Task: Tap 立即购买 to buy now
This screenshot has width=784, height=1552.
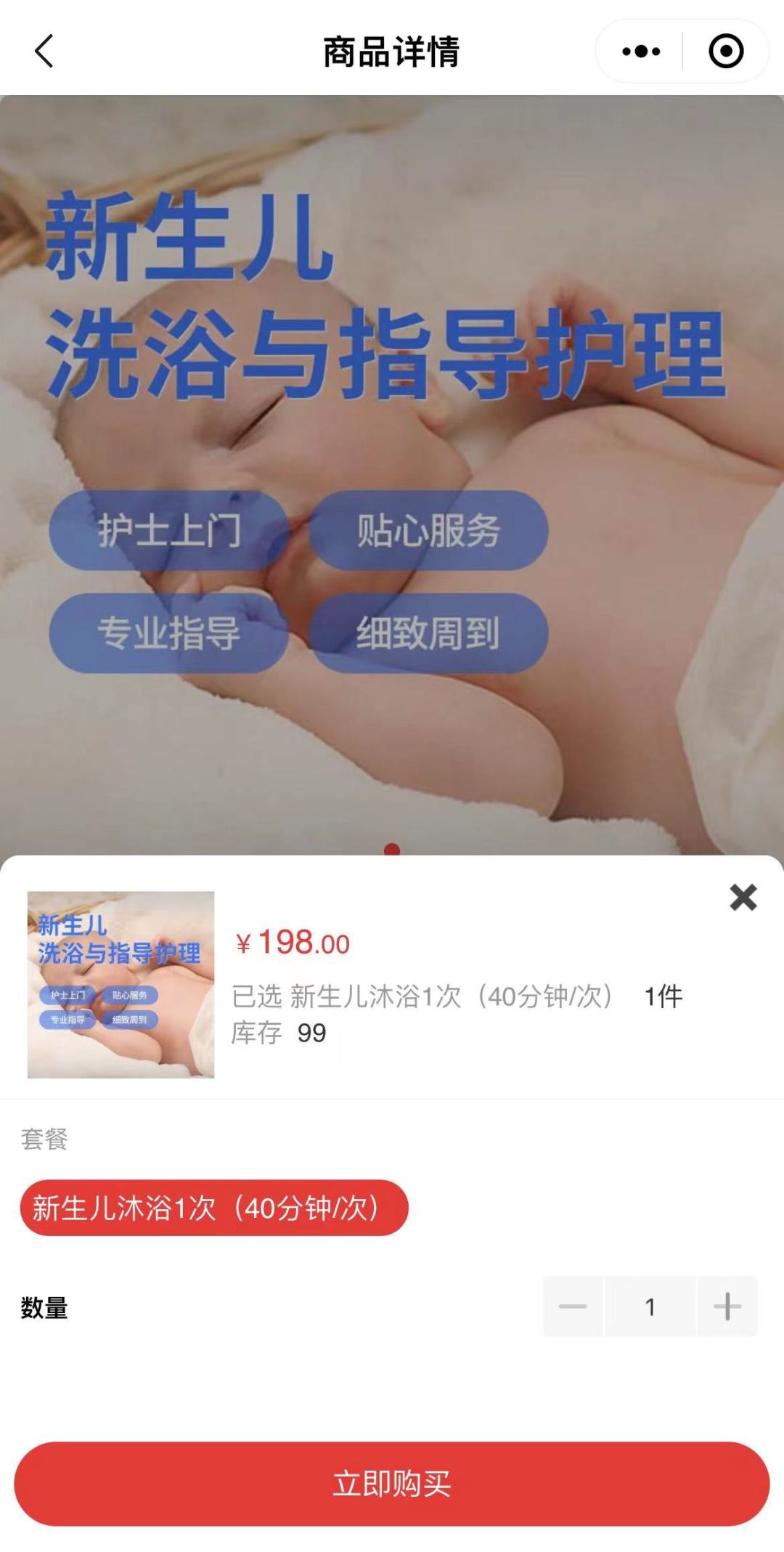Action: pos(392,1484)
